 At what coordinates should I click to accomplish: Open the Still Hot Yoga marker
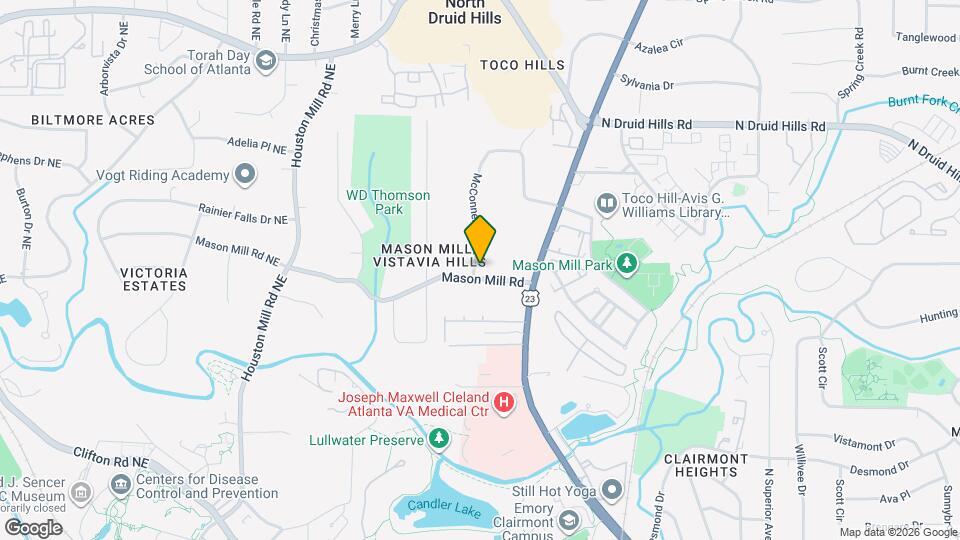[611, 490]
